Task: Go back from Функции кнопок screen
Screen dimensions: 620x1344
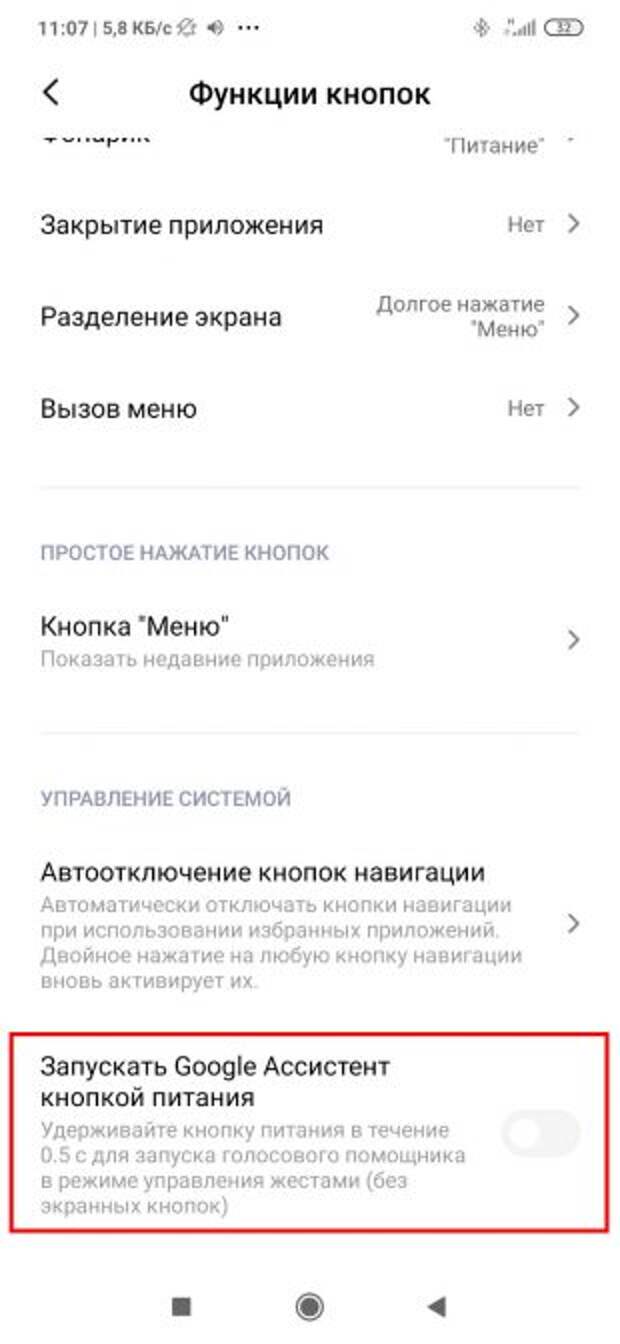Action: (51, 93)
